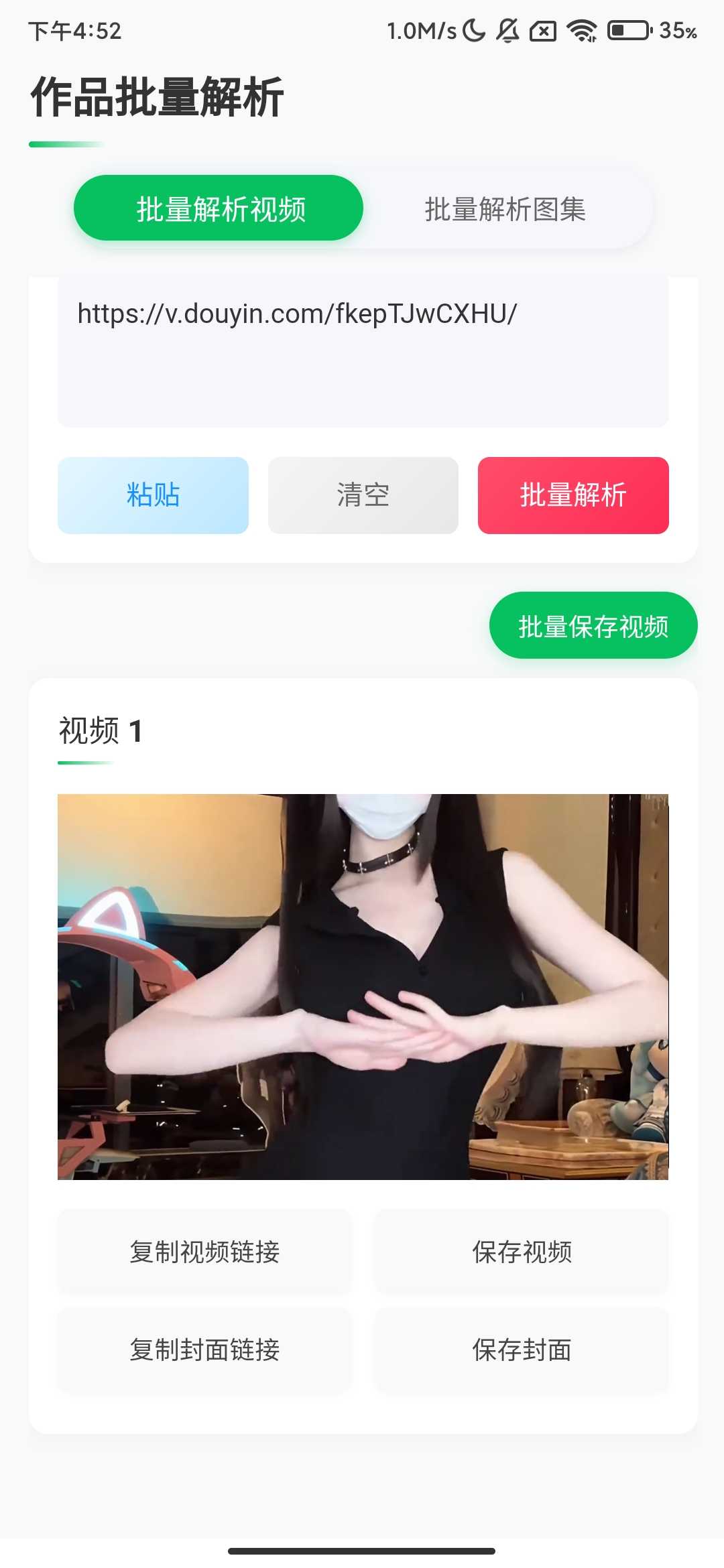Clear the input with 清空
Image resolution: width=724 pixels, height=1568 pixels.
363,495
